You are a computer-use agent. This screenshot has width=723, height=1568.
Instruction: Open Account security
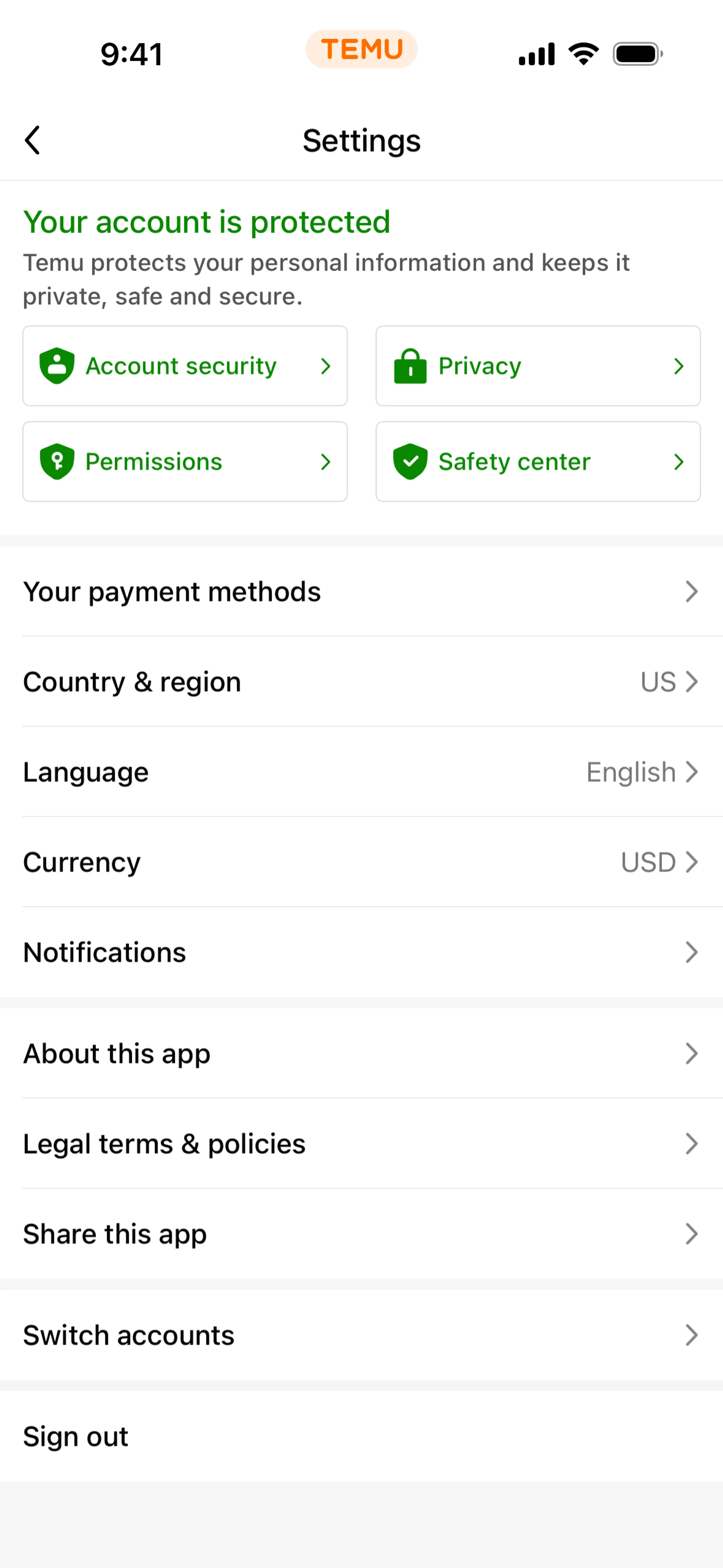pos(185,366)
